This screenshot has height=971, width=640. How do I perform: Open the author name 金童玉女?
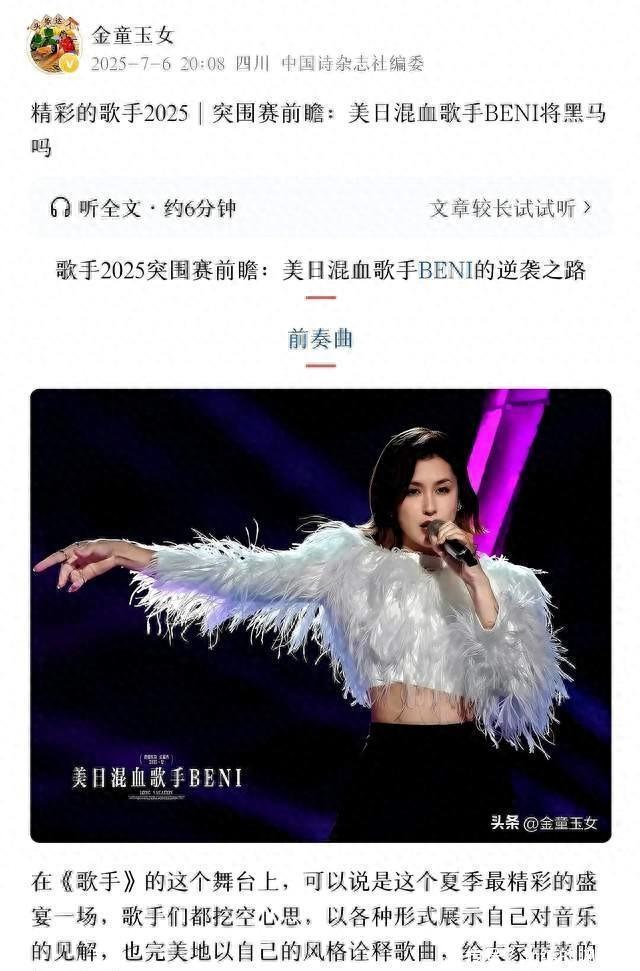click(x=133, y=35)
